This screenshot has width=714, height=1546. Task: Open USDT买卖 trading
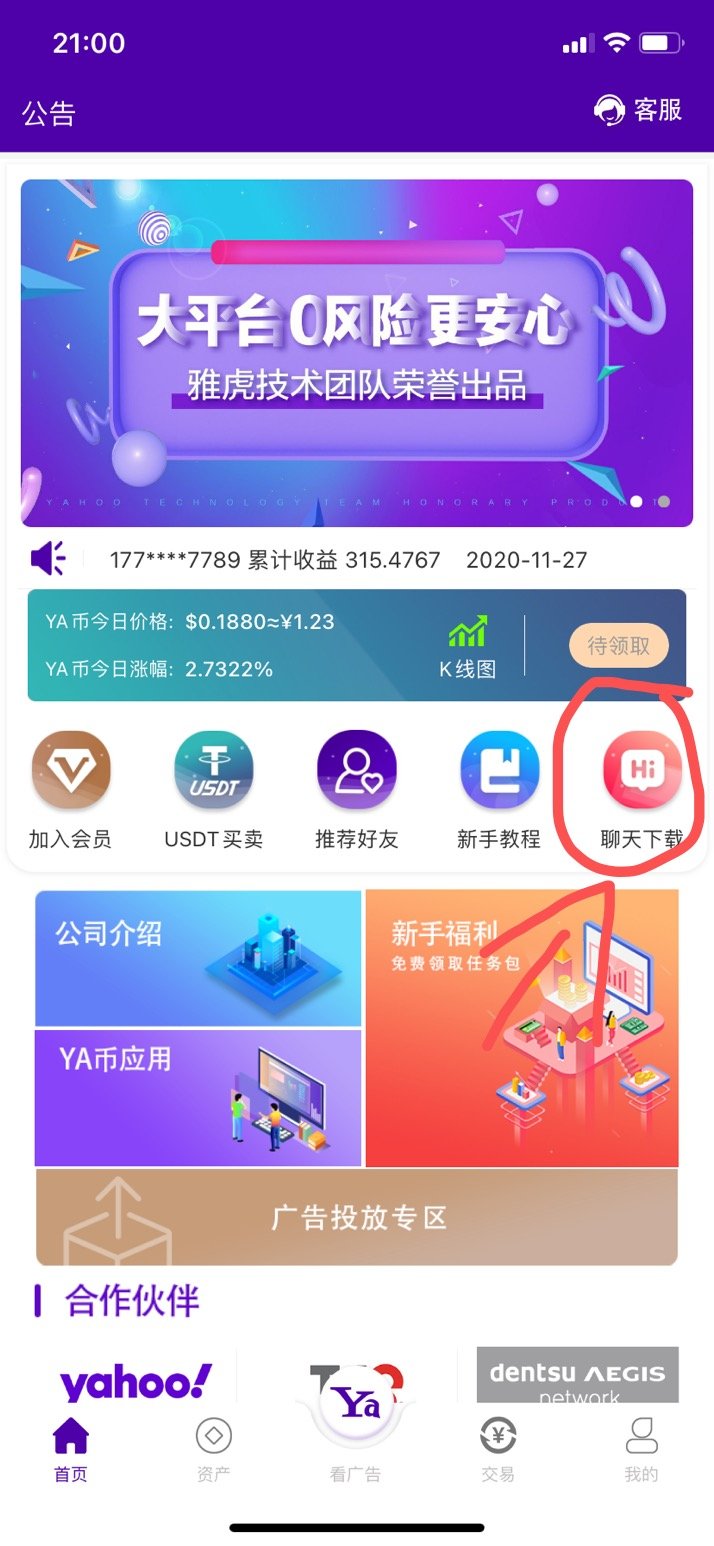pos(213,790)
